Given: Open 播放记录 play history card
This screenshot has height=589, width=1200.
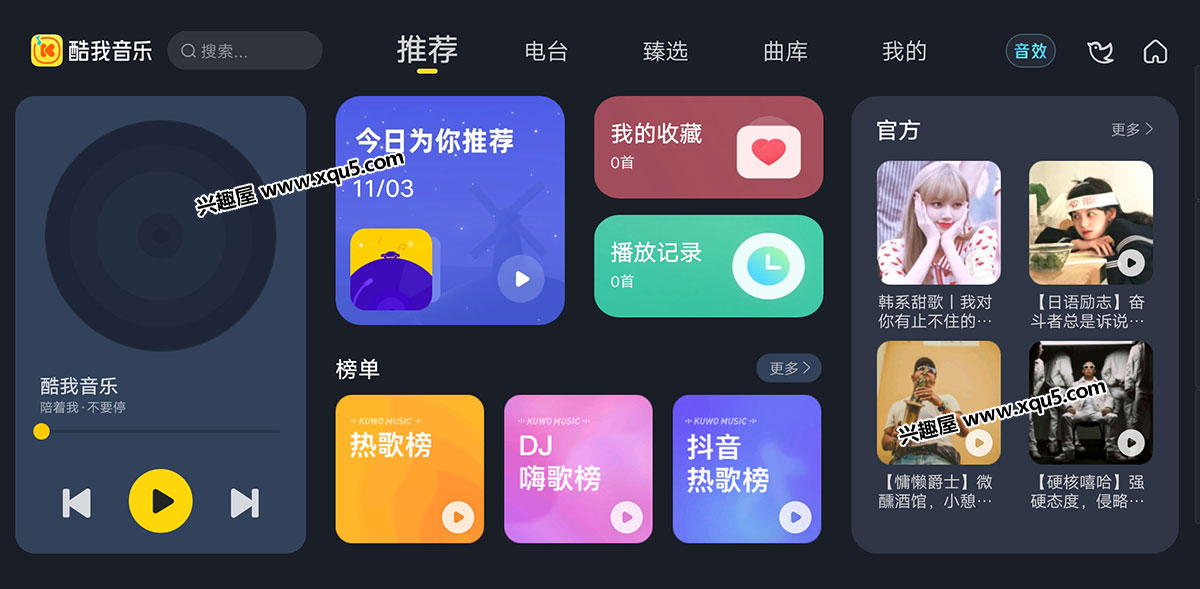Looking at the screenshot, I should point(708,266).
